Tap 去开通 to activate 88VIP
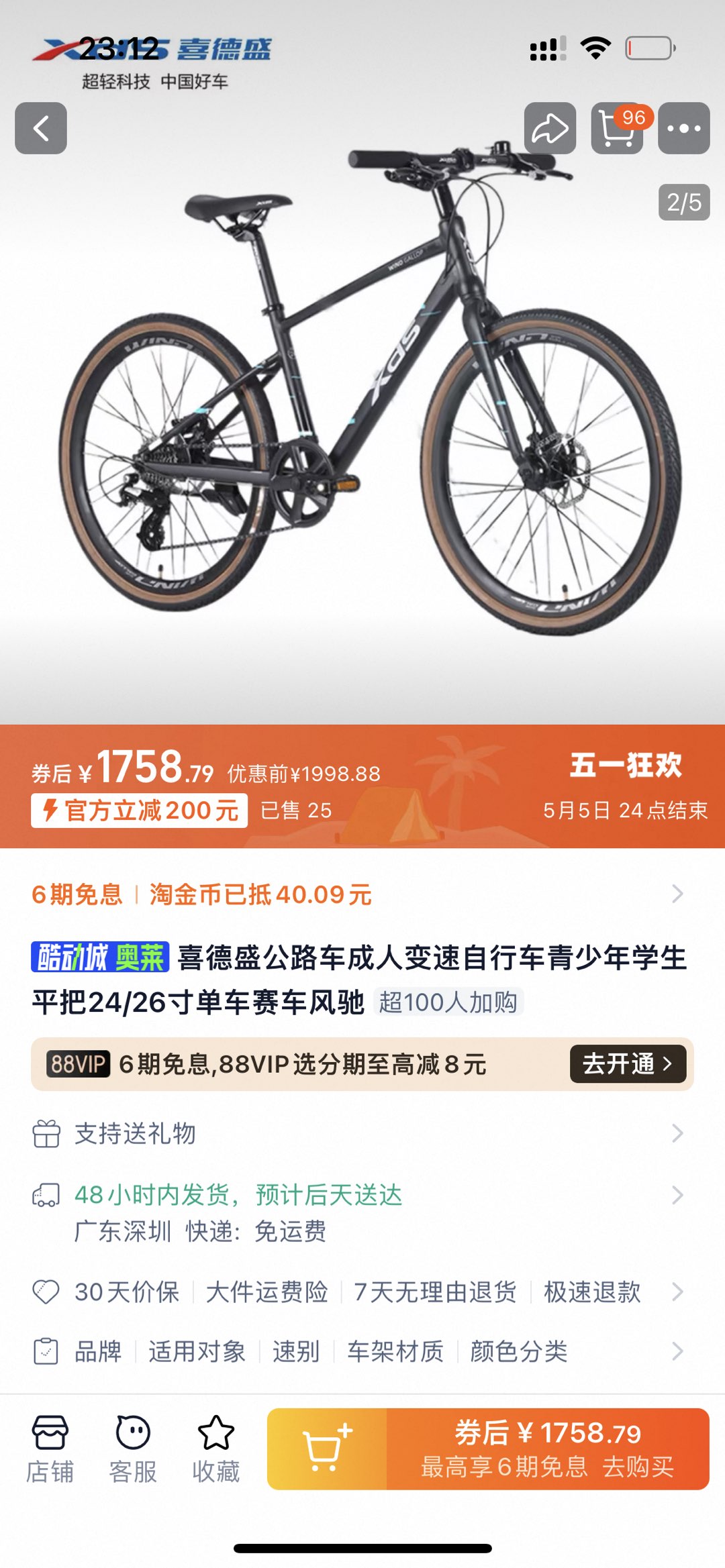The image size is (725, 1568). pos(627,1063)
